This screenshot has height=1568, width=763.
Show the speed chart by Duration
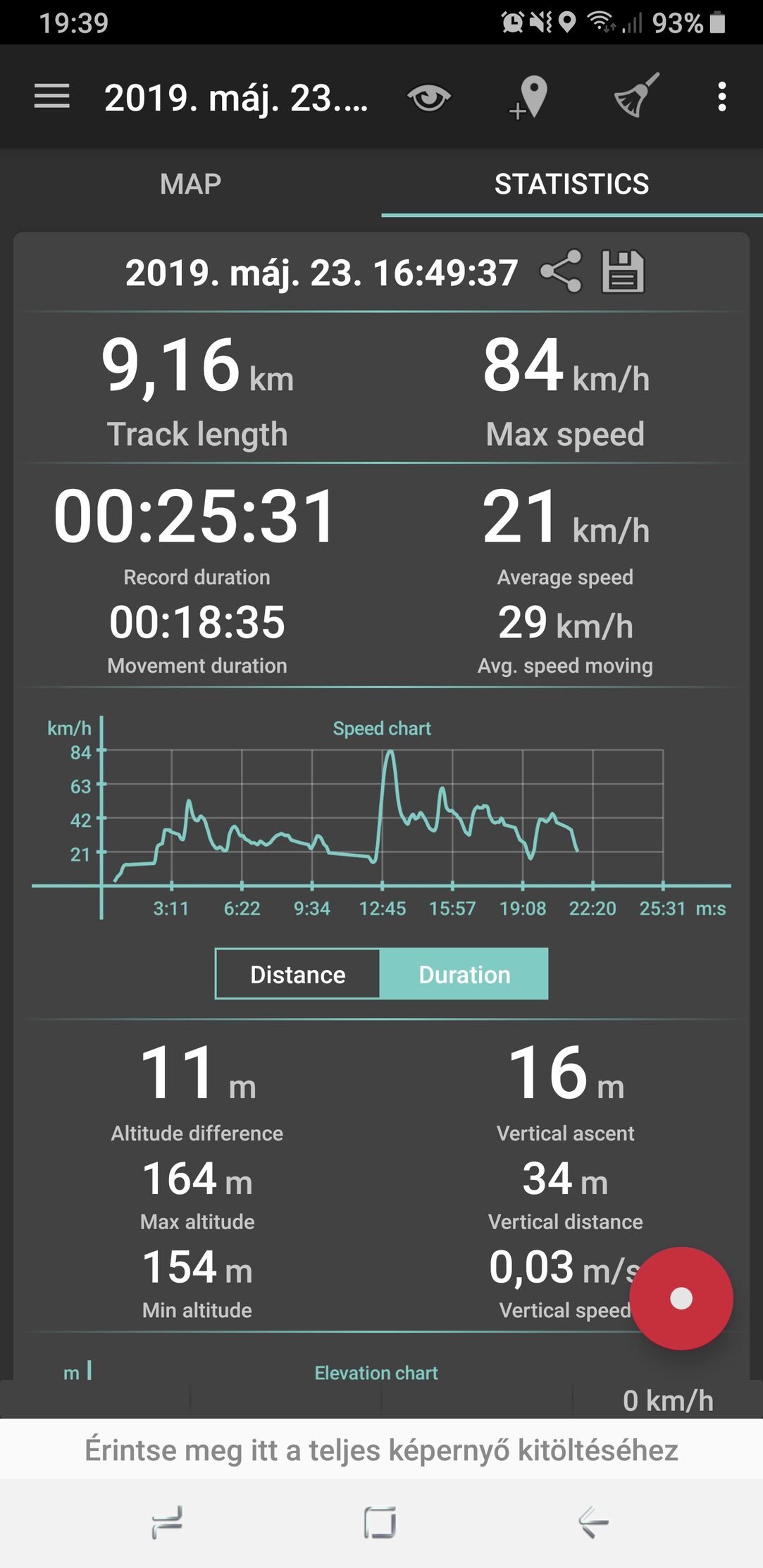click(464, 974)
